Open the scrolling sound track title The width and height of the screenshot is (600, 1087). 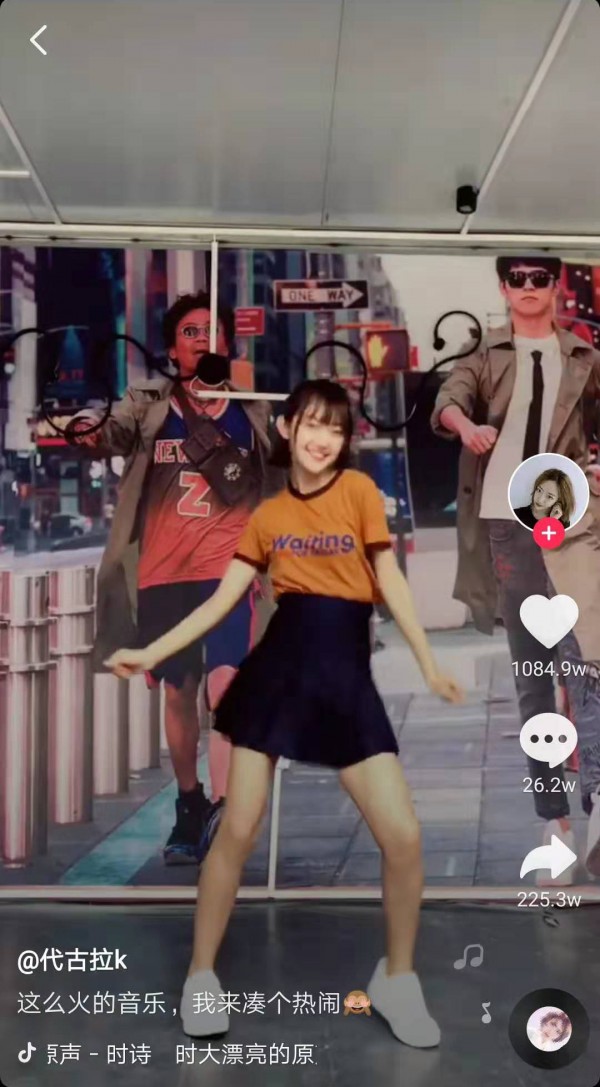point(180,1053)
